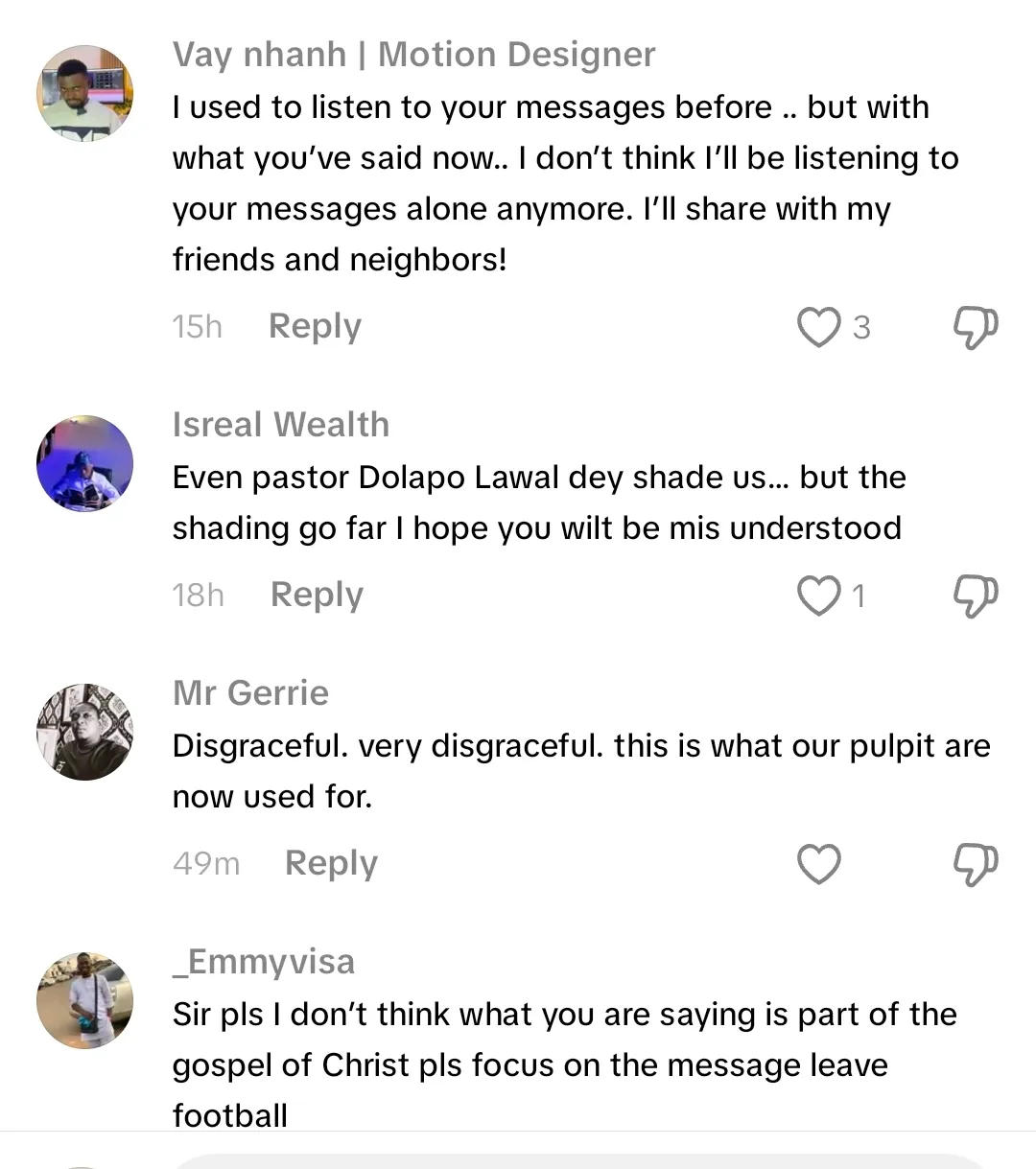Tap the _Emmyvisa username
The width and height of the screenshot is (1036, 1169).
pos(264,962)
